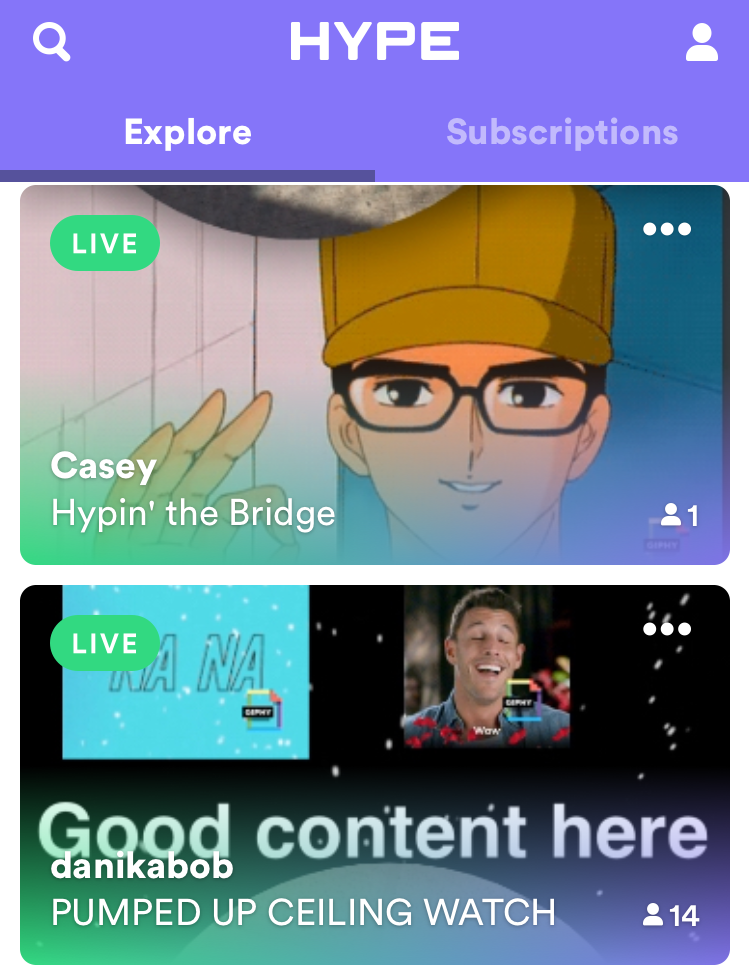This screenshot has width=749, height=979.
Task: Open the search icon
Action: tap(52, 42)
